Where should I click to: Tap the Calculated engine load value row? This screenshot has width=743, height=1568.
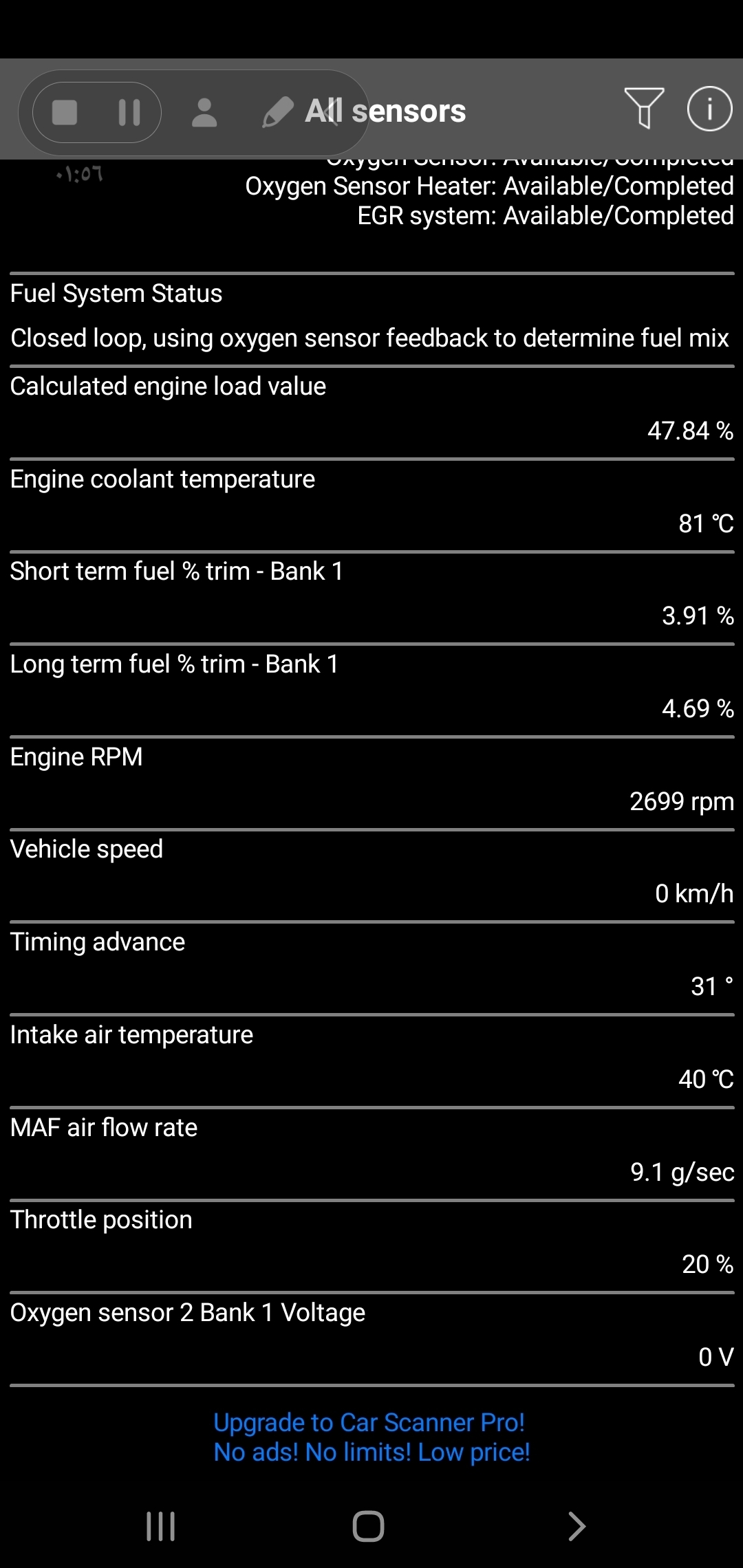[371, 409]
